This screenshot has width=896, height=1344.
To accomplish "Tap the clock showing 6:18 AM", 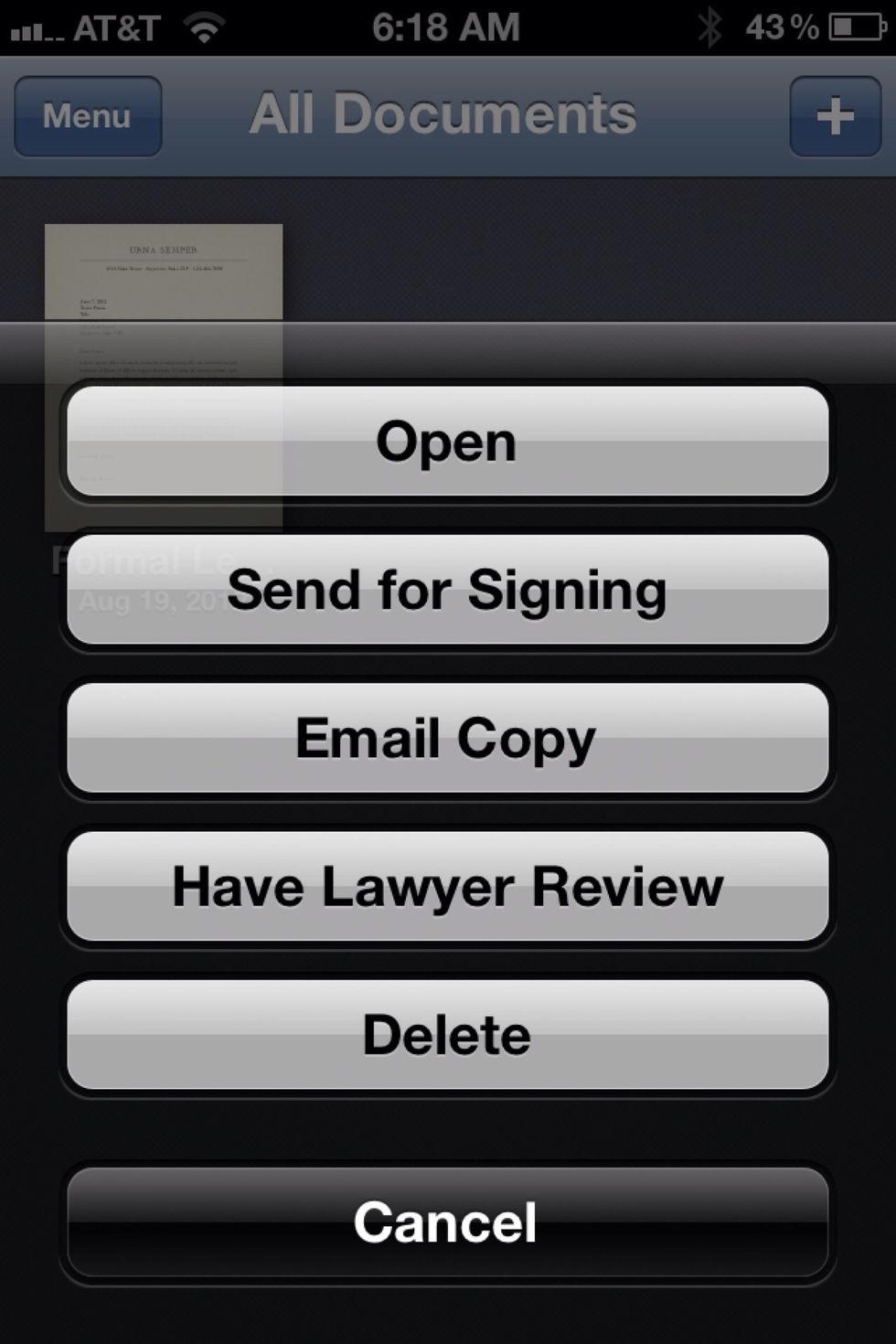I will [x=445, y=27].
